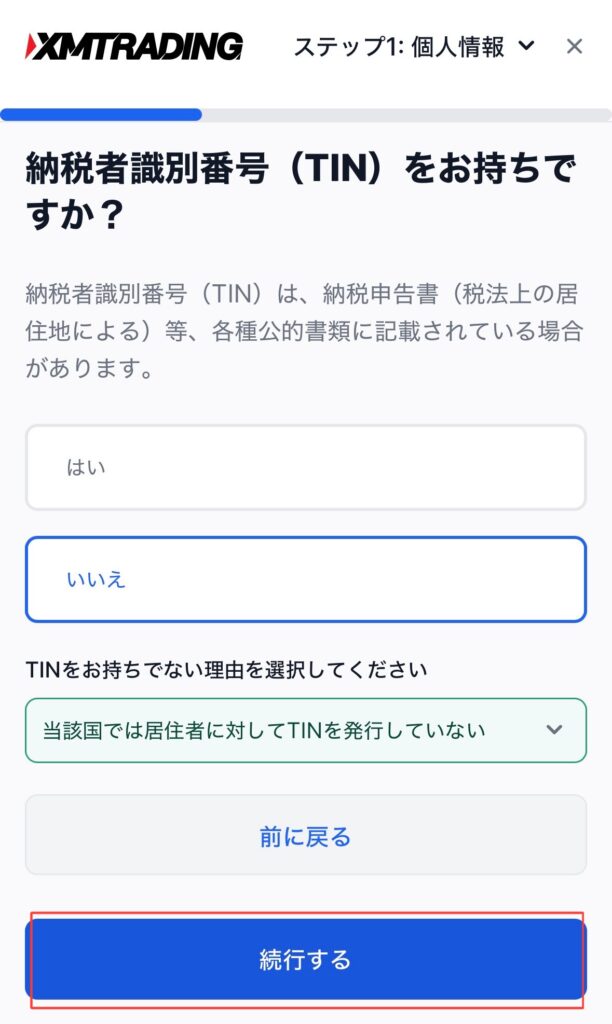This screenshot has width=612, height=1024.
Task: Continue with the 続行する button
Action: 306,959
